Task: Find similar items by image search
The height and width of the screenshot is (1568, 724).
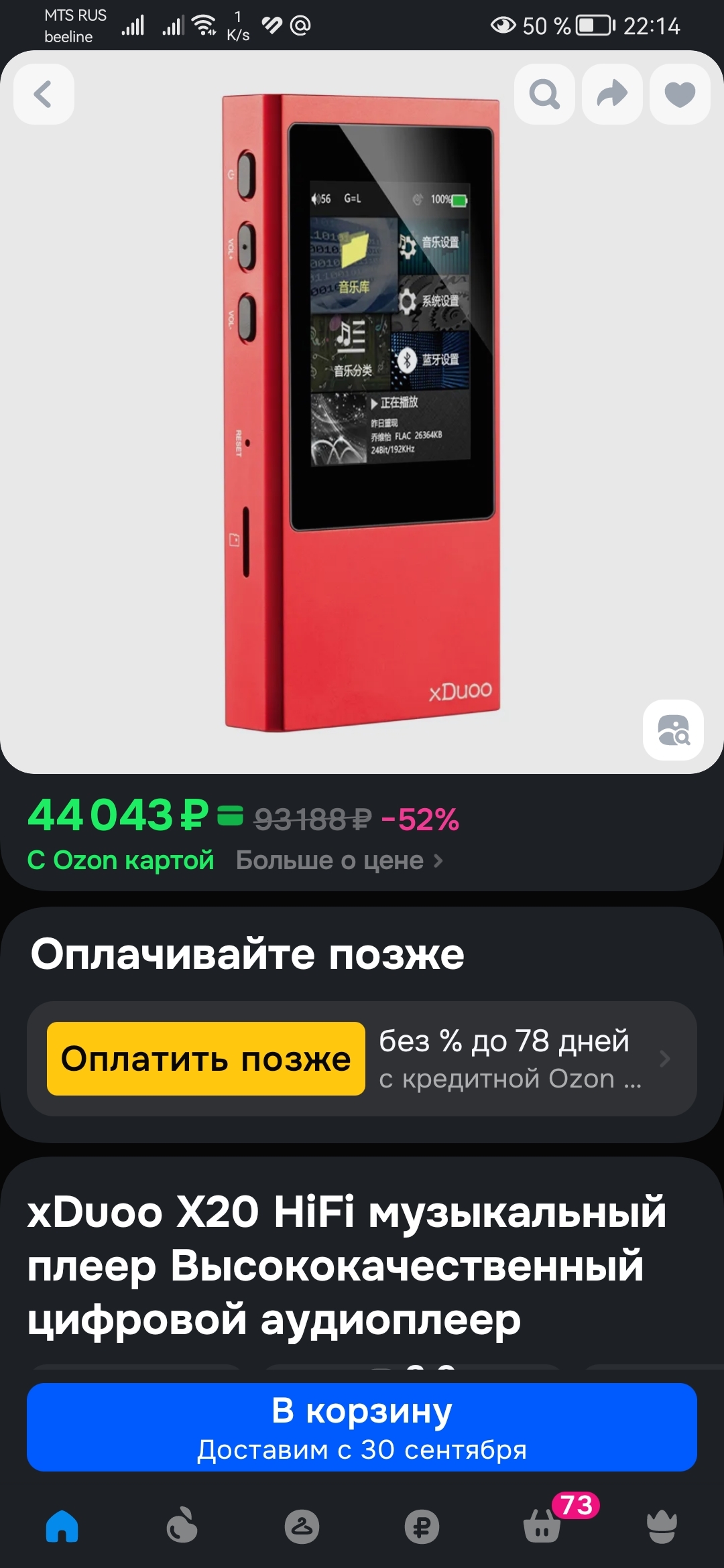Action: (x=673, y=730)
